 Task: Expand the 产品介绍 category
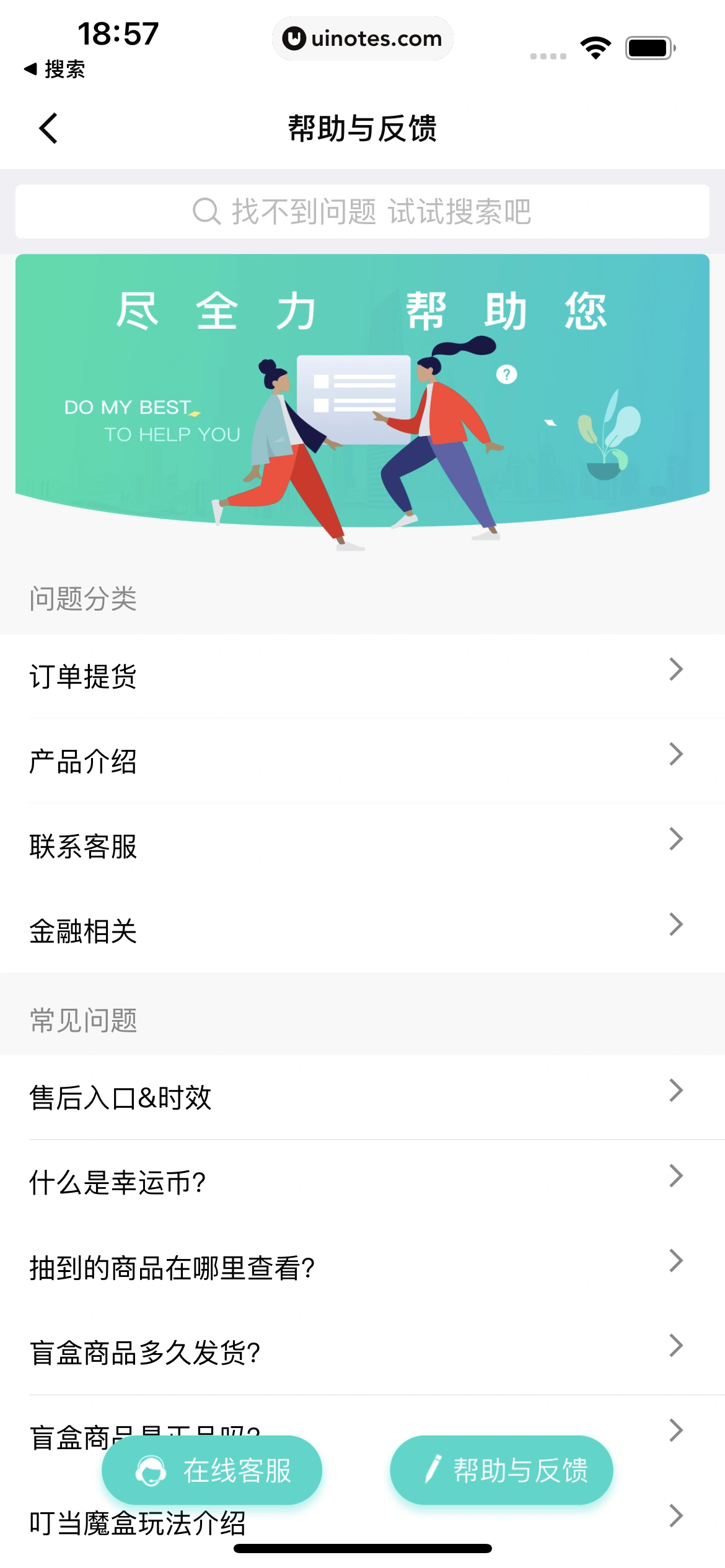(362, 762)
